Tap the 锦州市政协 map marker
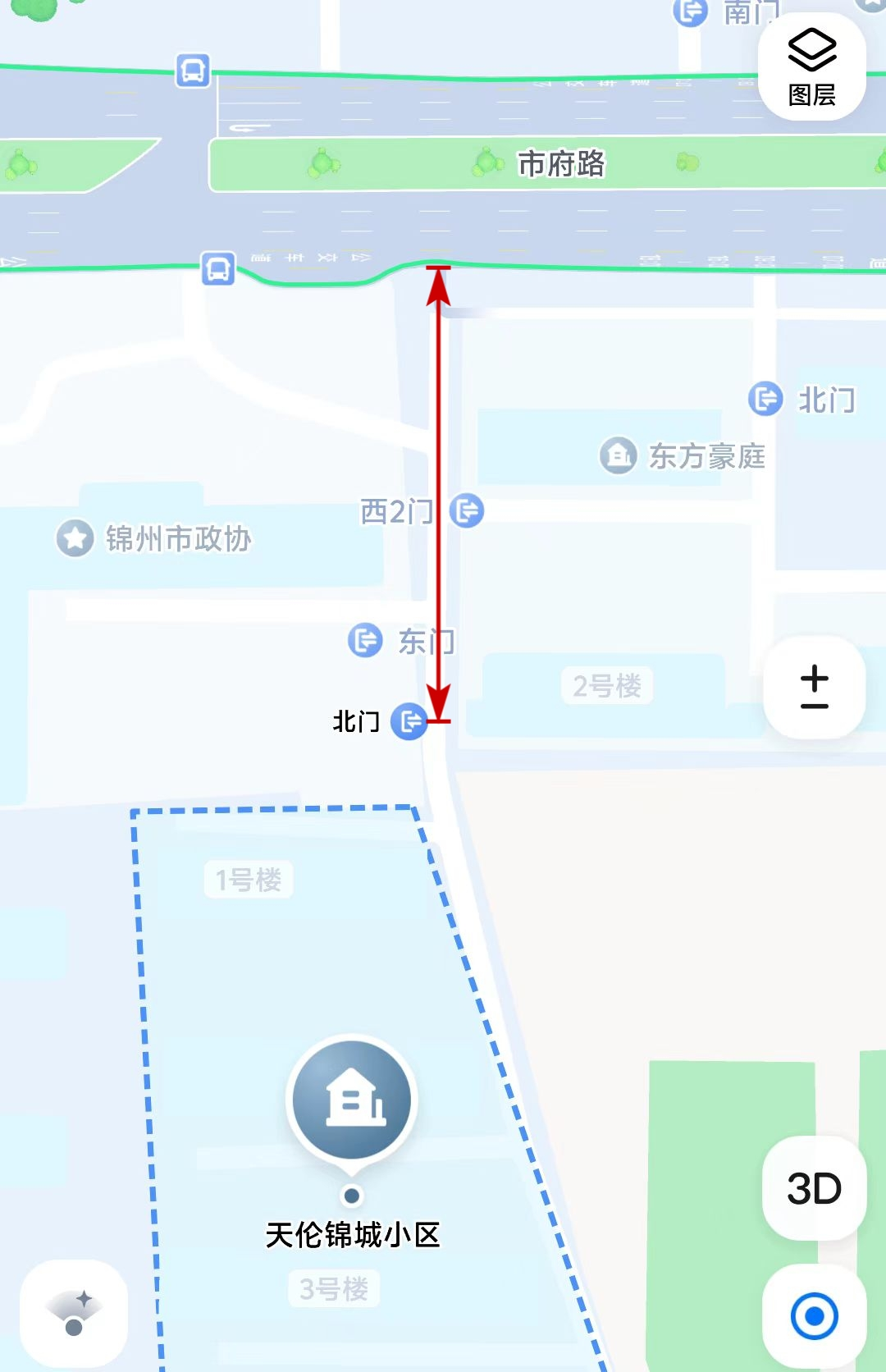The width and height of the screenshot is (886, 1372). coord(75,538)
